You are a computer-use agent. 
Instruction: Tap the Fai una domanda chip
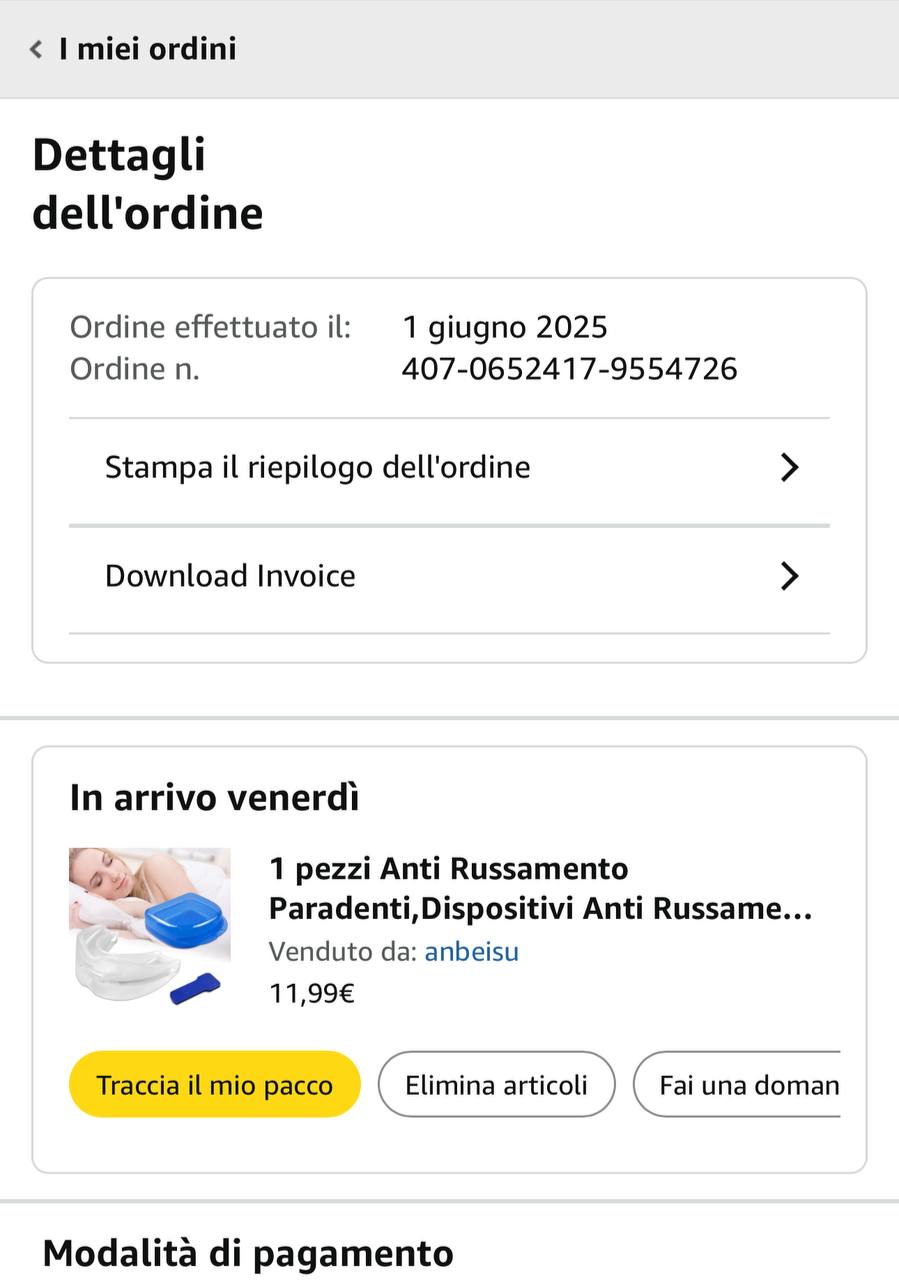tap(740, 1085)
